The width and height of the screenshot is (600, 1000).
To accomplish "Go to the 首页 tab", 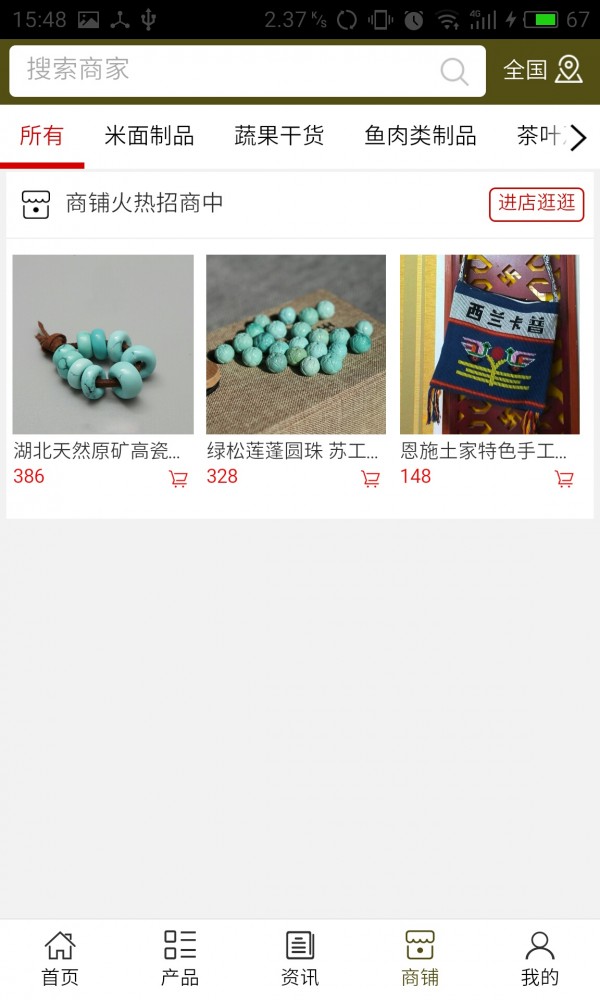I will [60, 958].
